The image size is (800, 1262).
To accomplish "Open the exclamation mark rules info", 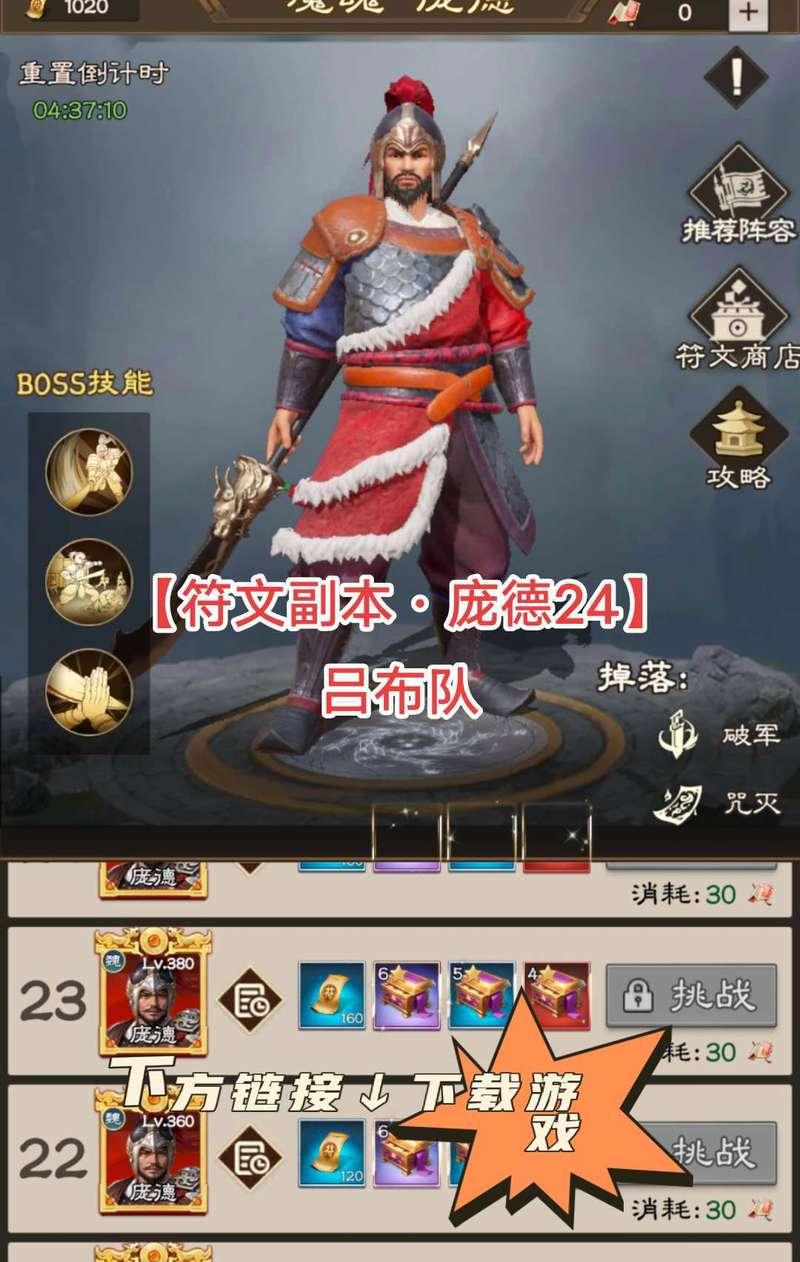I will 736,76.
